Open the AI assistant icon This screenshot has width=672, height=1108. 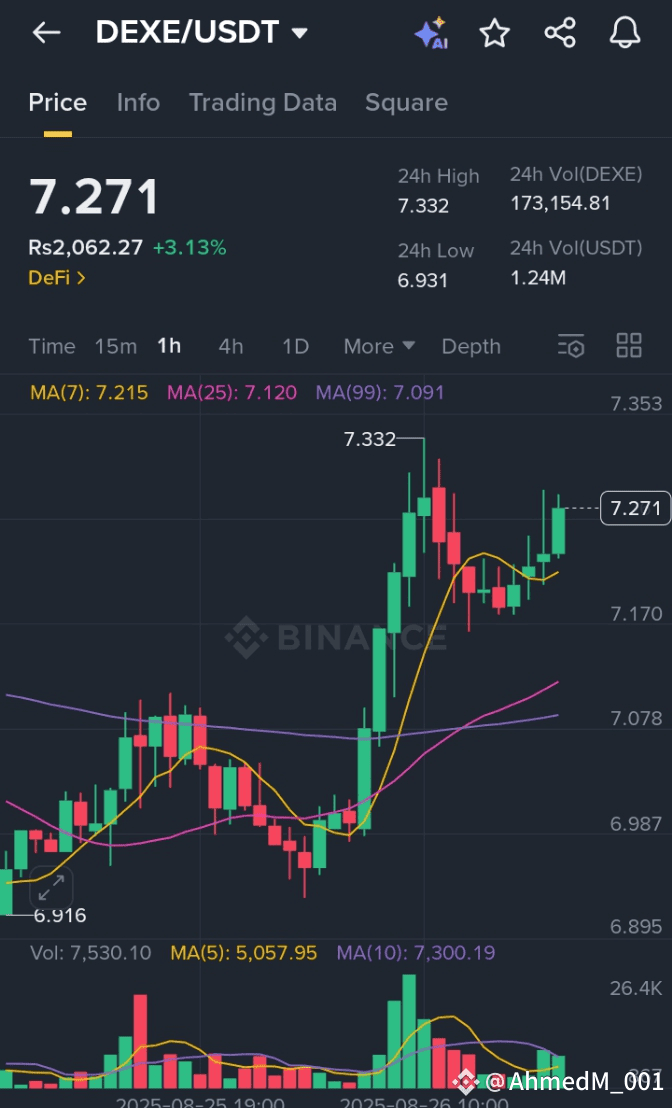pos(431,33)
